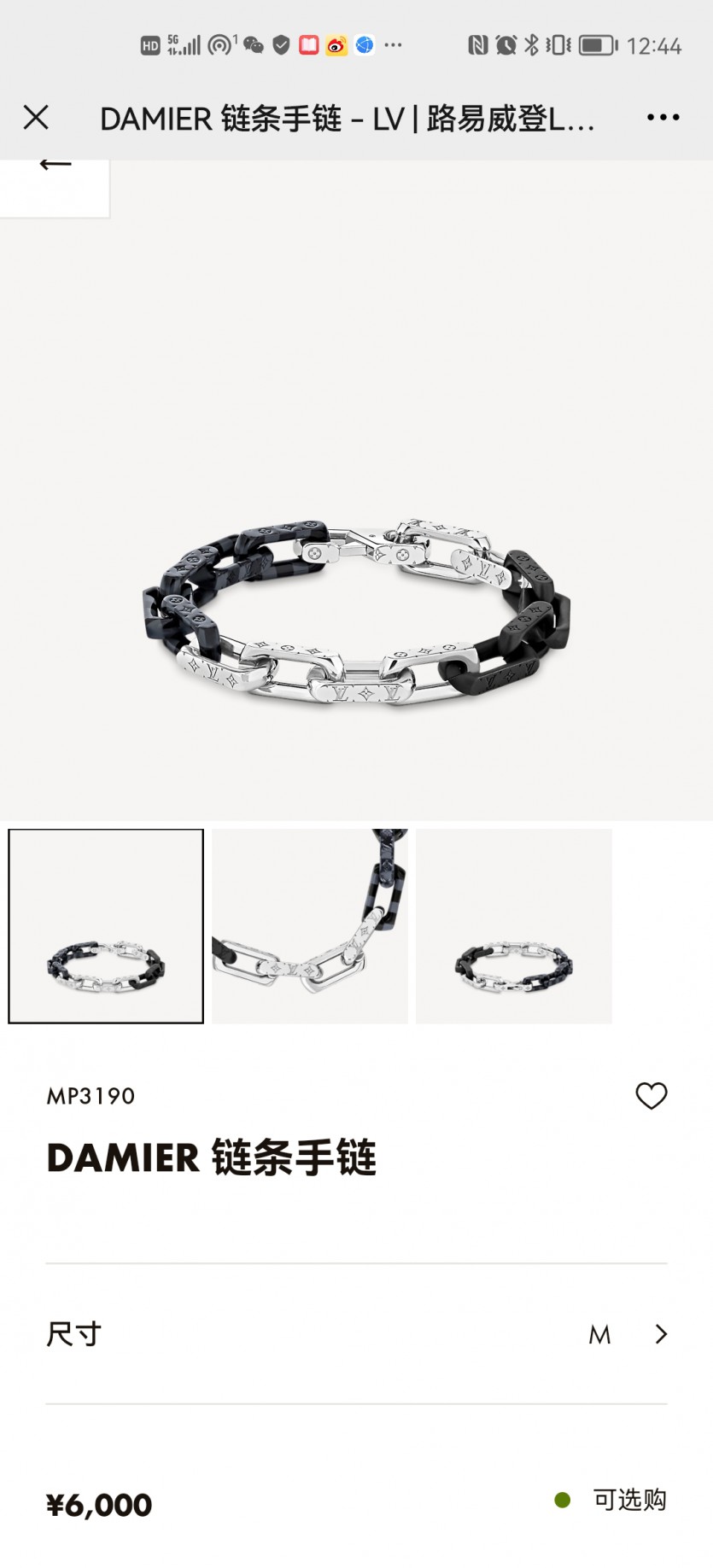Open the three-dot more options menu
713x1568 pixels.
coord(663,118)
